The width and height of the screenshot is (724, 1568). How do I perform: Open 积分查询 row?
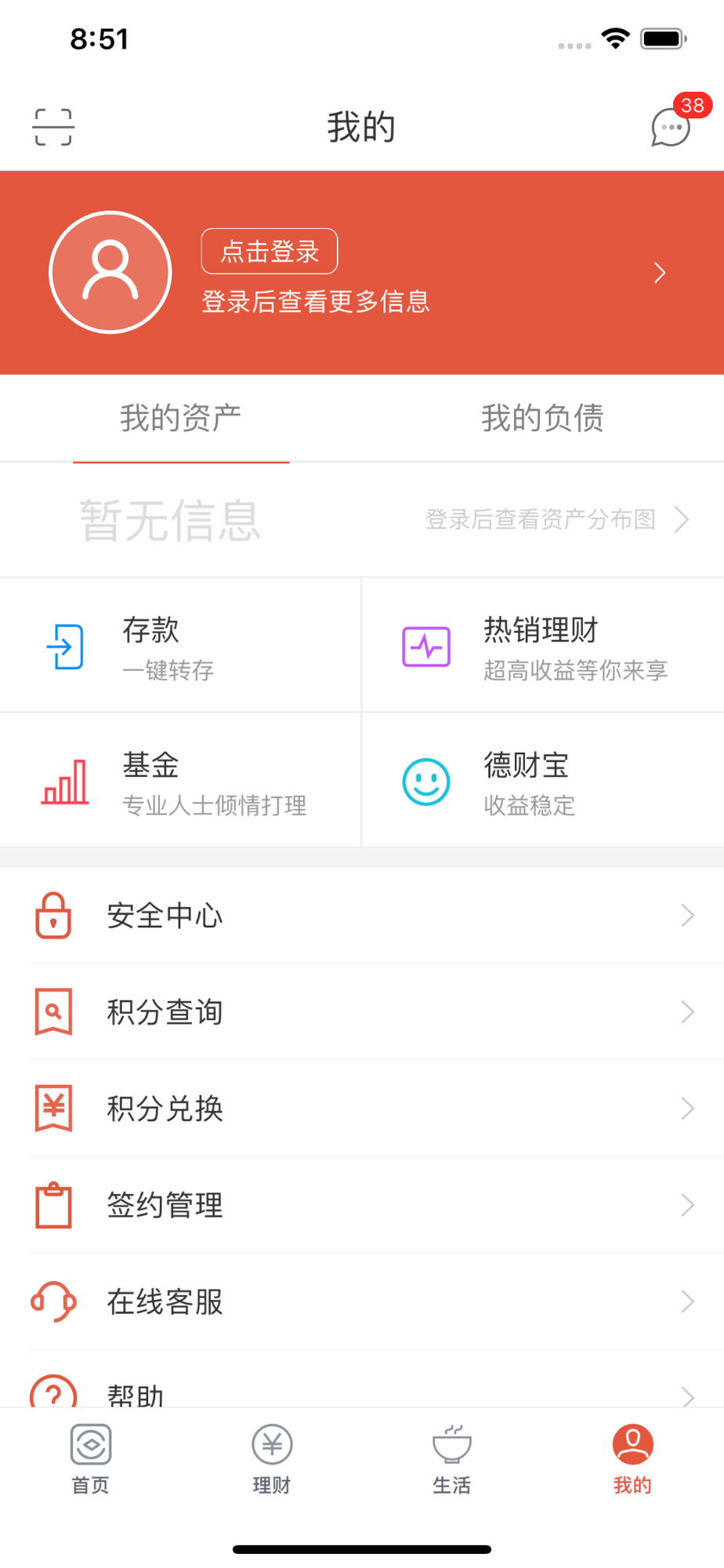362,1012
